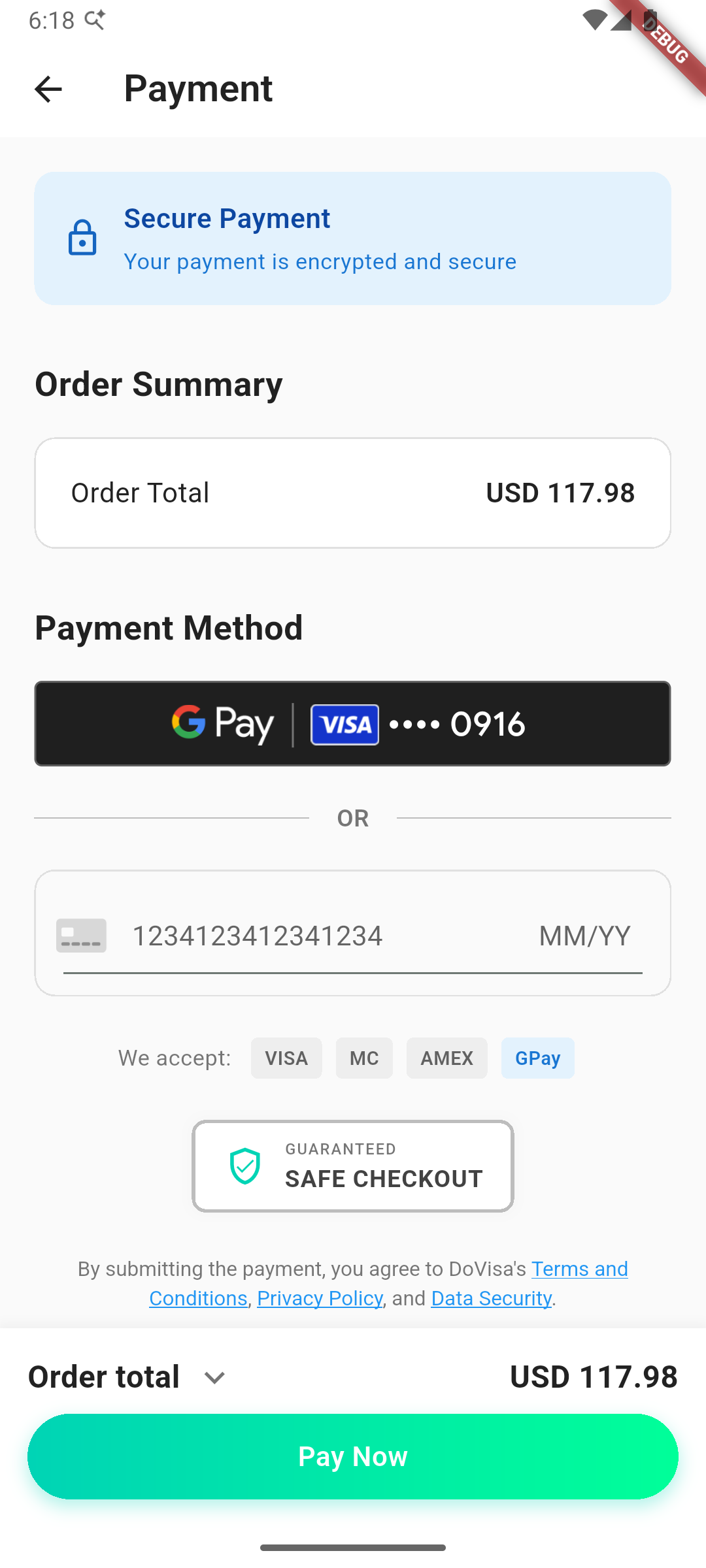Screen dimensions: 706x1568
Task: Tap the back arrow to exit Payment
Action: tap(48, 89)
